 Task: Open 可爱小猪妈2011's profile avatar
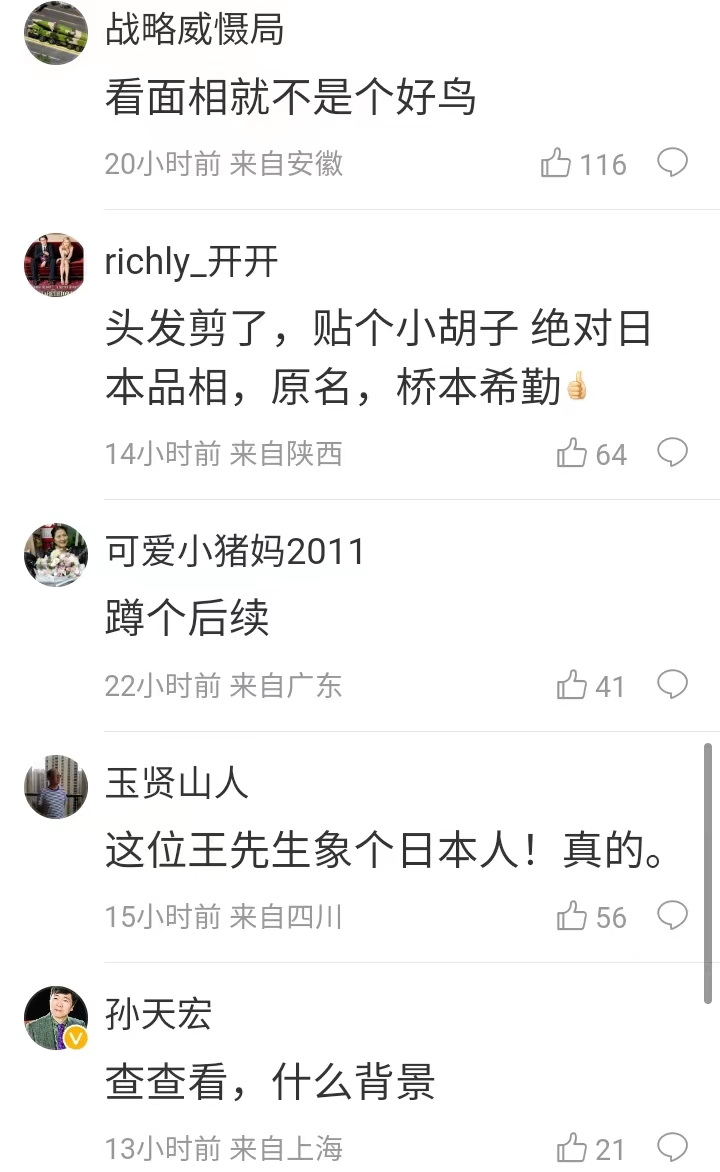click(x=56, y=555)
